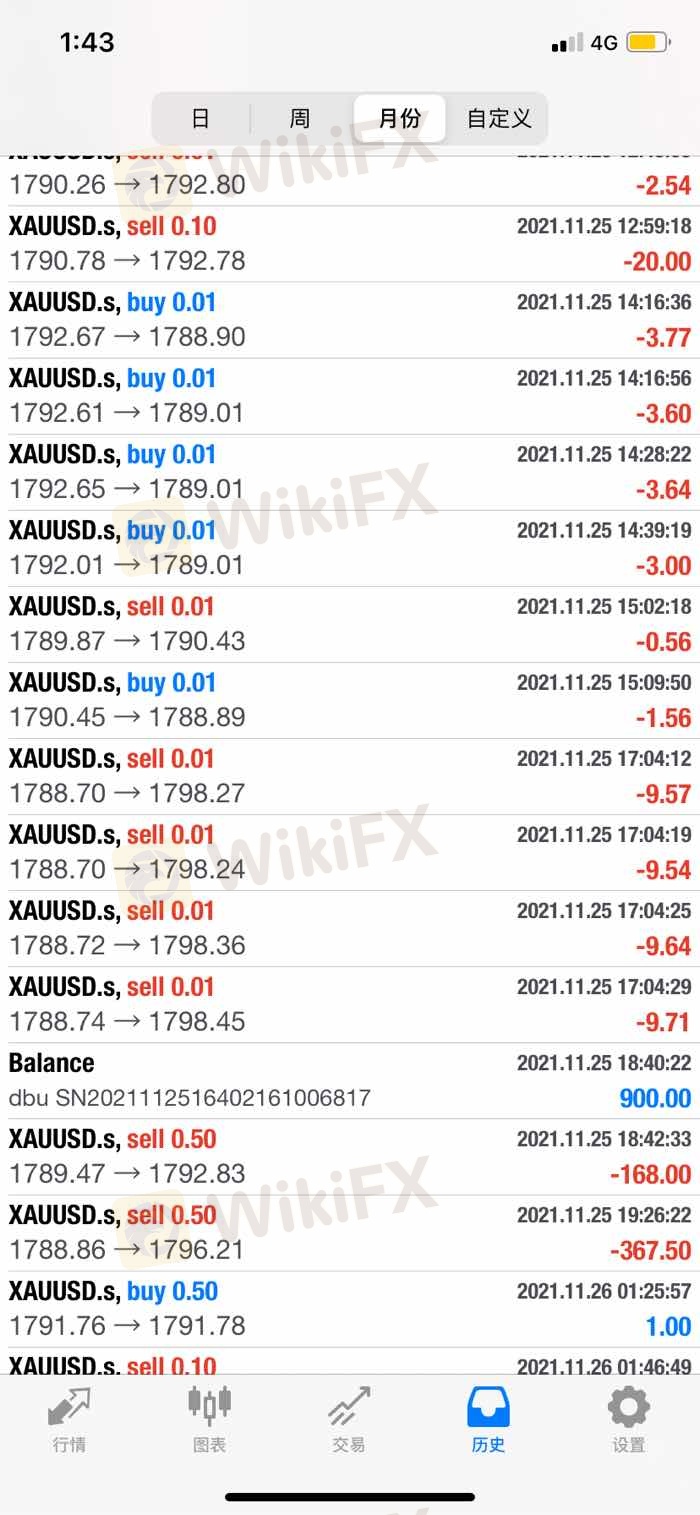This screenshot has width=700, height=1515.
Task: View the buy 0.01 trade at 15:09:50
Action: [x=350, y=700]
